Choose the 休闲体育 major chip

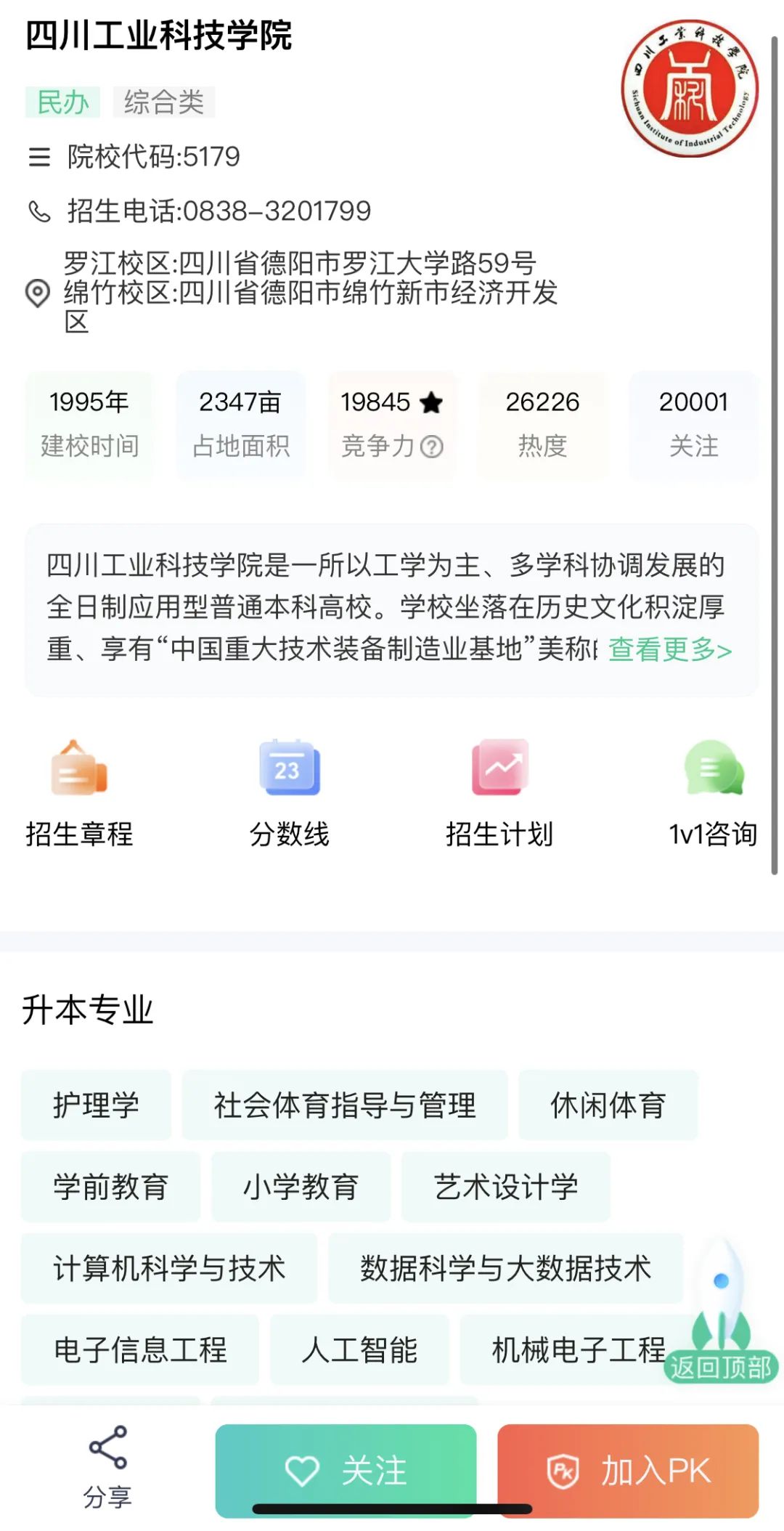tap(608, 1105)
